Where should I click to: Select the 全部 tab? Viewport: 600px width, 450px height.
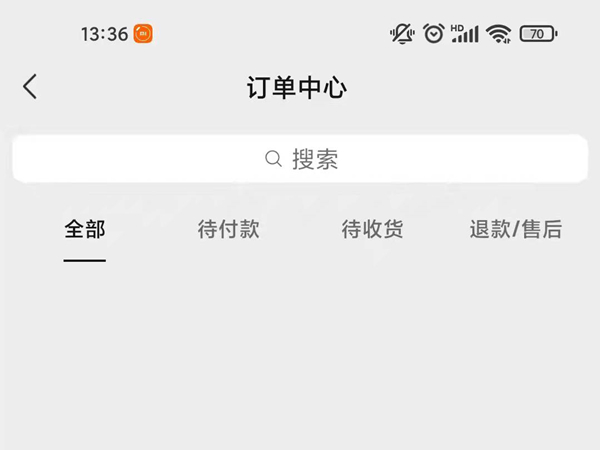pyautogui.click(x=85, y=230)
